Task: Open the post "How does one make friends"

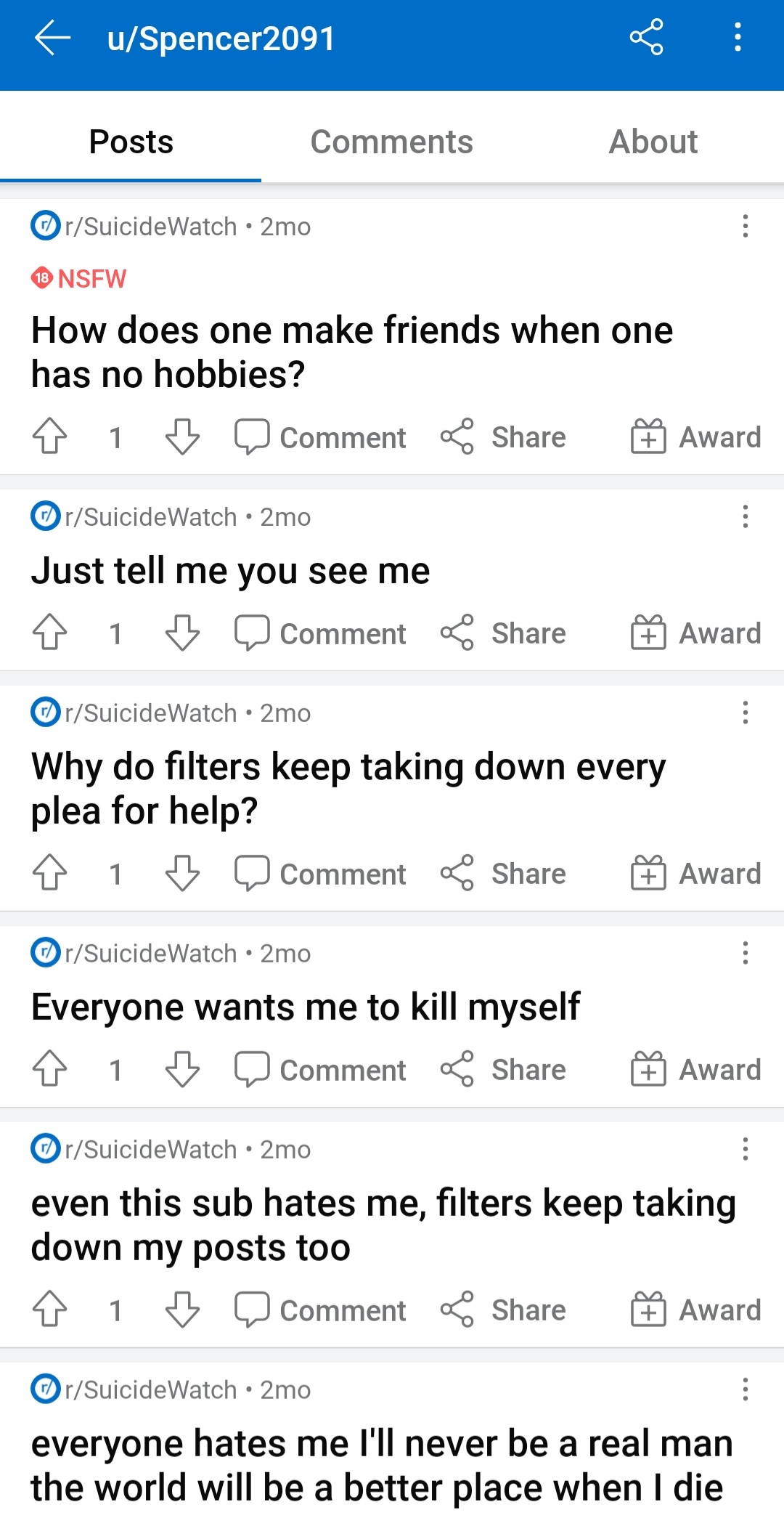Action: click(x=352, y=352)
